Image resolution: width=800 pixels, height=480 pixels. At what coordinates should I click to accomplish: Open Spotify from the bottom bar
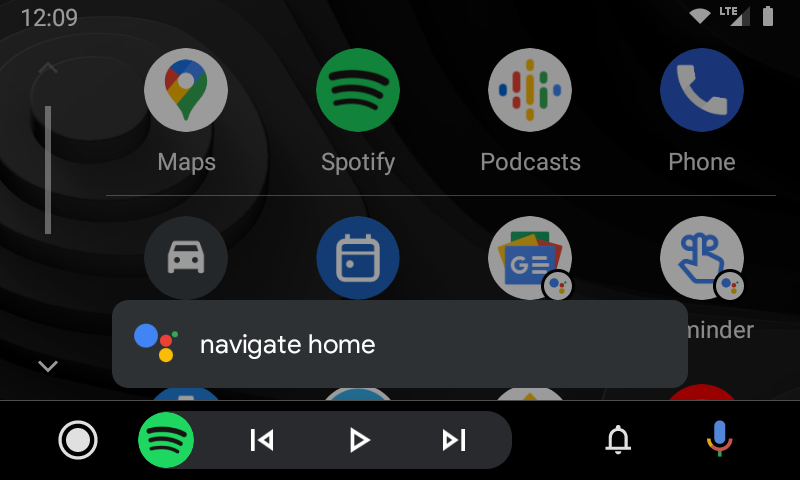pyautogui.click(x=166, y=440)
